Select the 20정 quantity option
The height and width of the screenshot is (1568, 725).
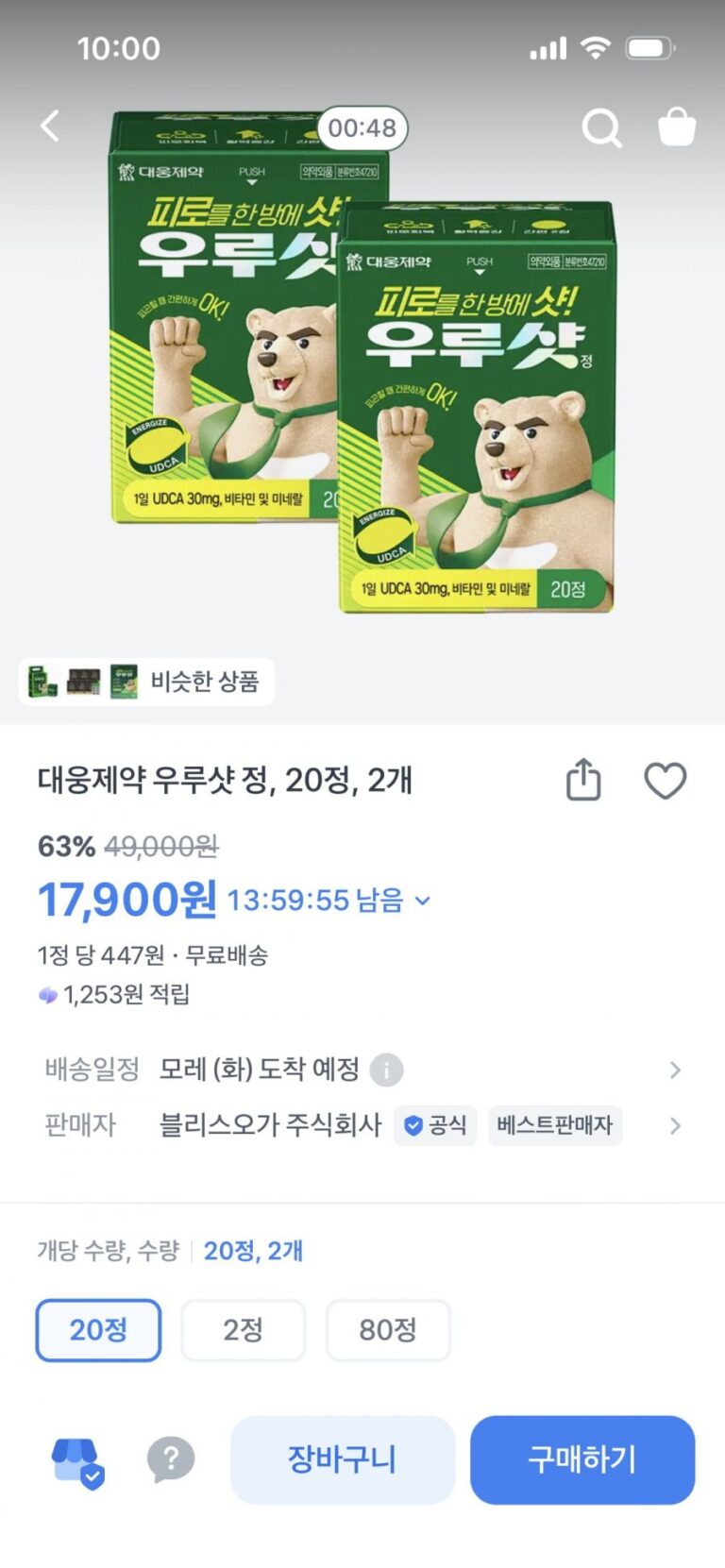(x=98, y=1330)
